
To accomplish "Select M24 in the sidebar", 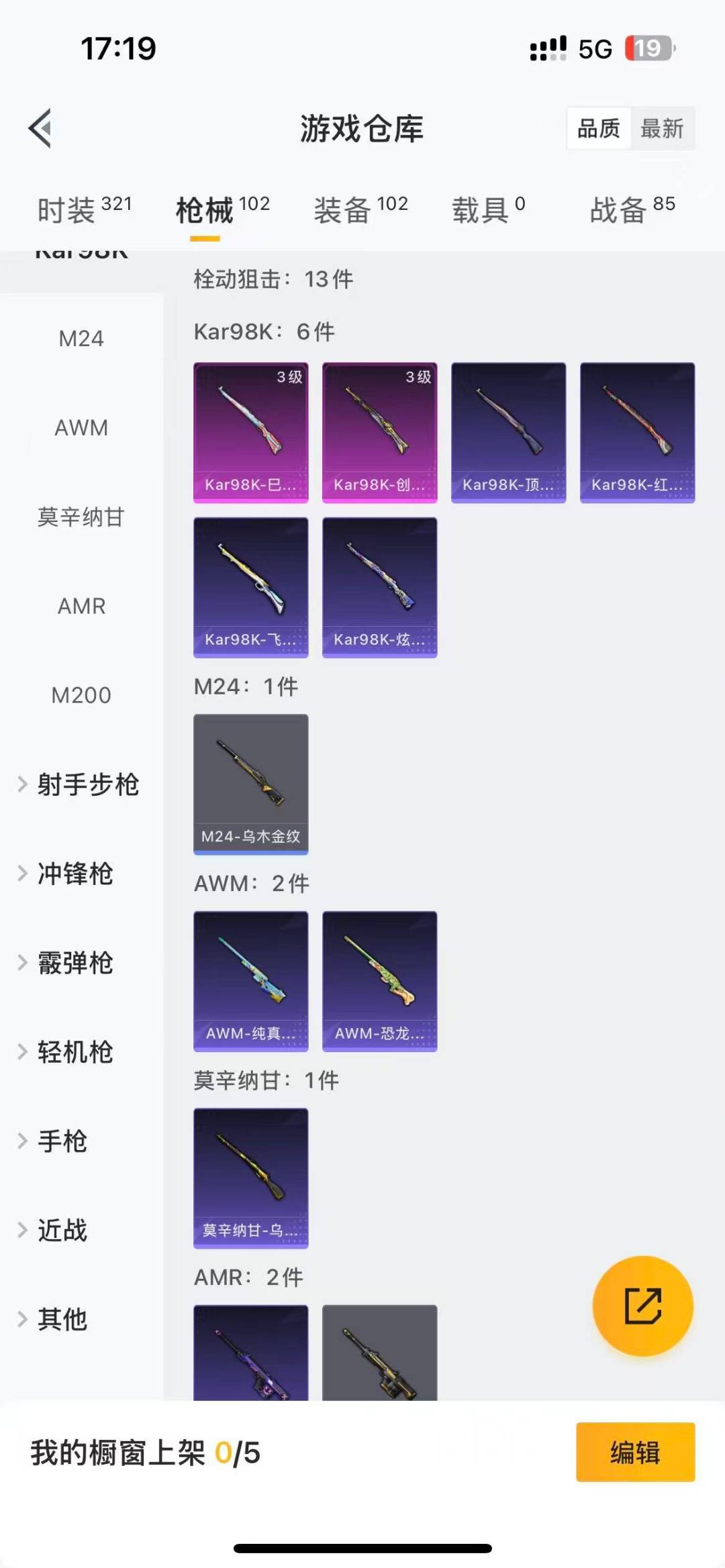I will (81, 338).
